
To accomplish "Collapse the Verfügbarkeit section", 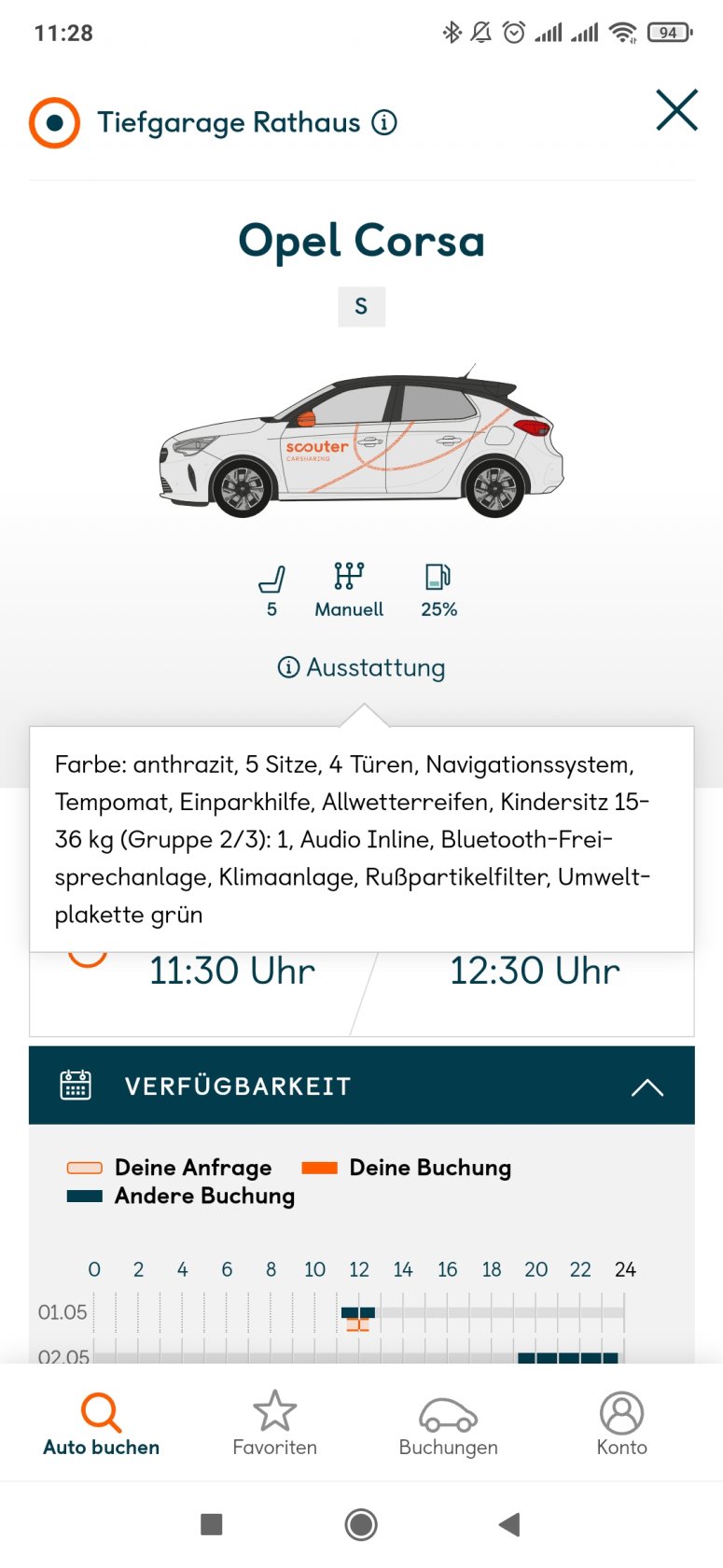I will pos(647,1086).
